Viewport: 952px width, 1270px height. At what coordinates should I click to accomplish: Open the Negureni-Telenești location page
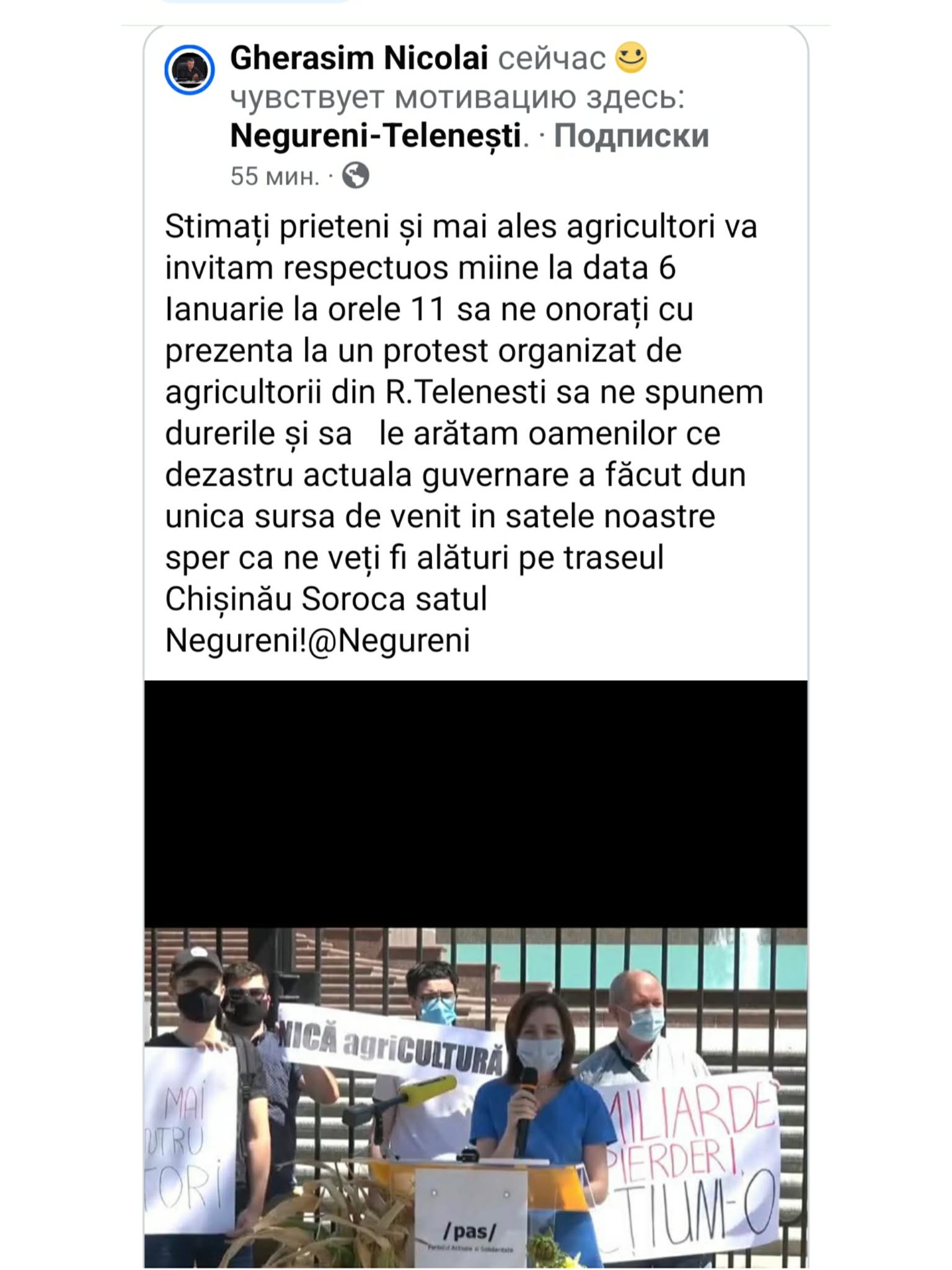coord(376,136)
